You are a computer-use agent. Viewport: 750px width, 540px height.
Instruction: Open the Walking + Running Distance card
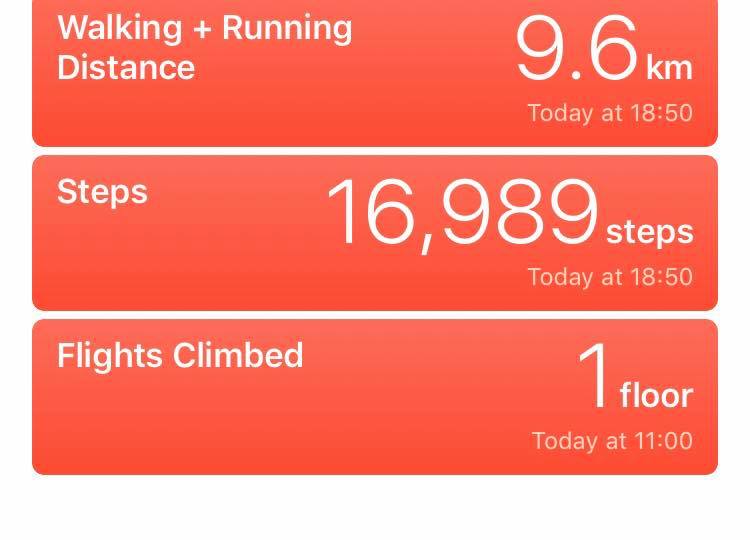pos(374,72)
